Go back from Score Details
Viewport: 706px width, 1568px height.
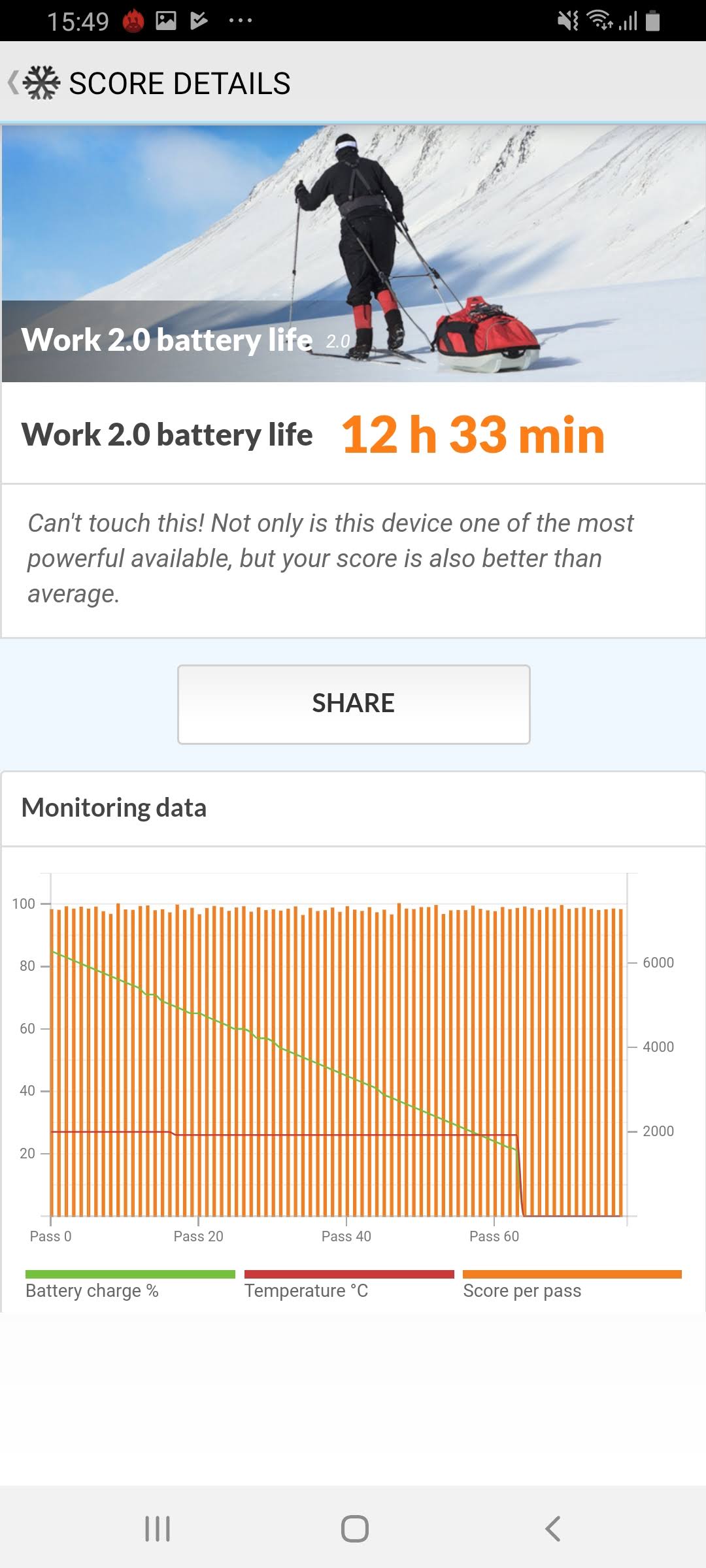pyautogui.click(x=14, y=83)
